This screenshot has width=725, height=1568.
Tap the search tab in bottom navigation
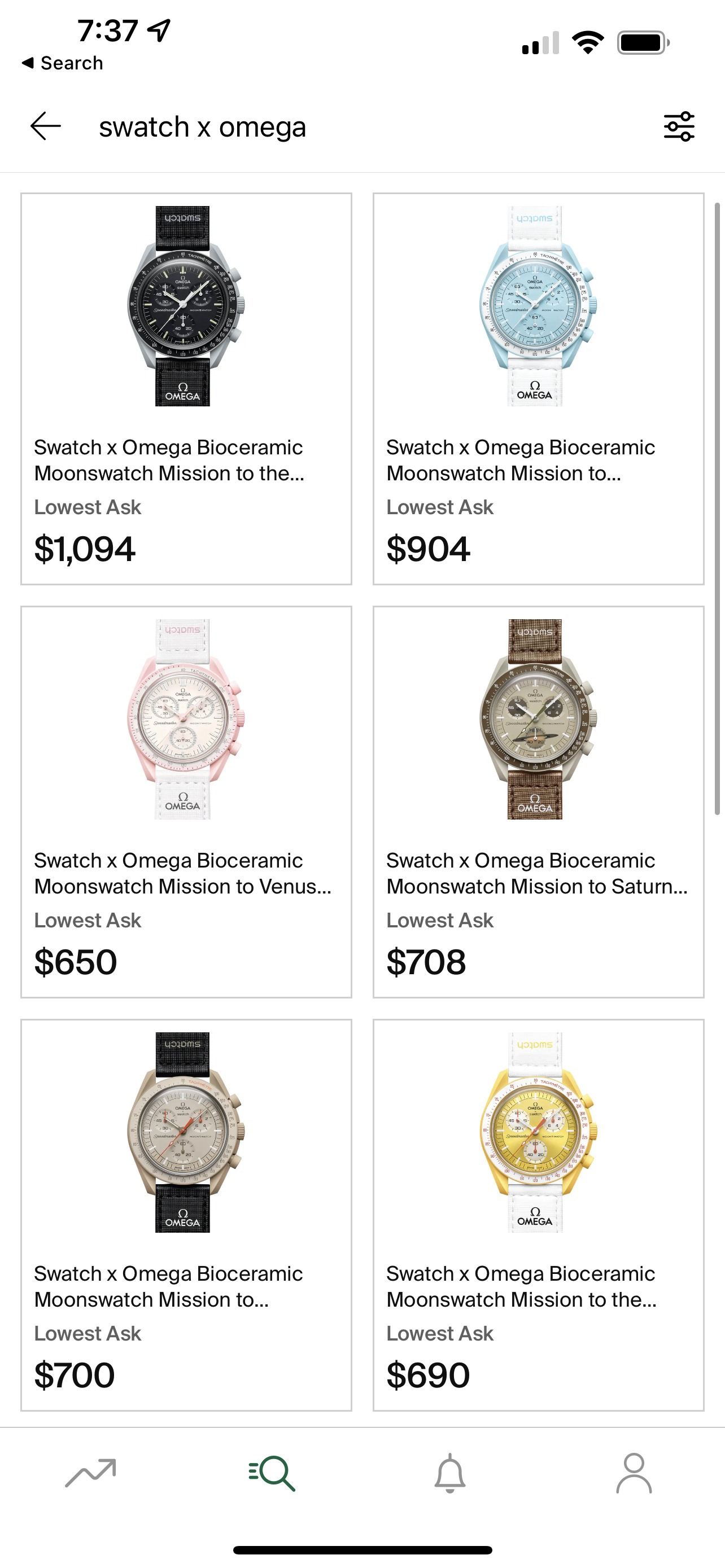[272, 1473]
